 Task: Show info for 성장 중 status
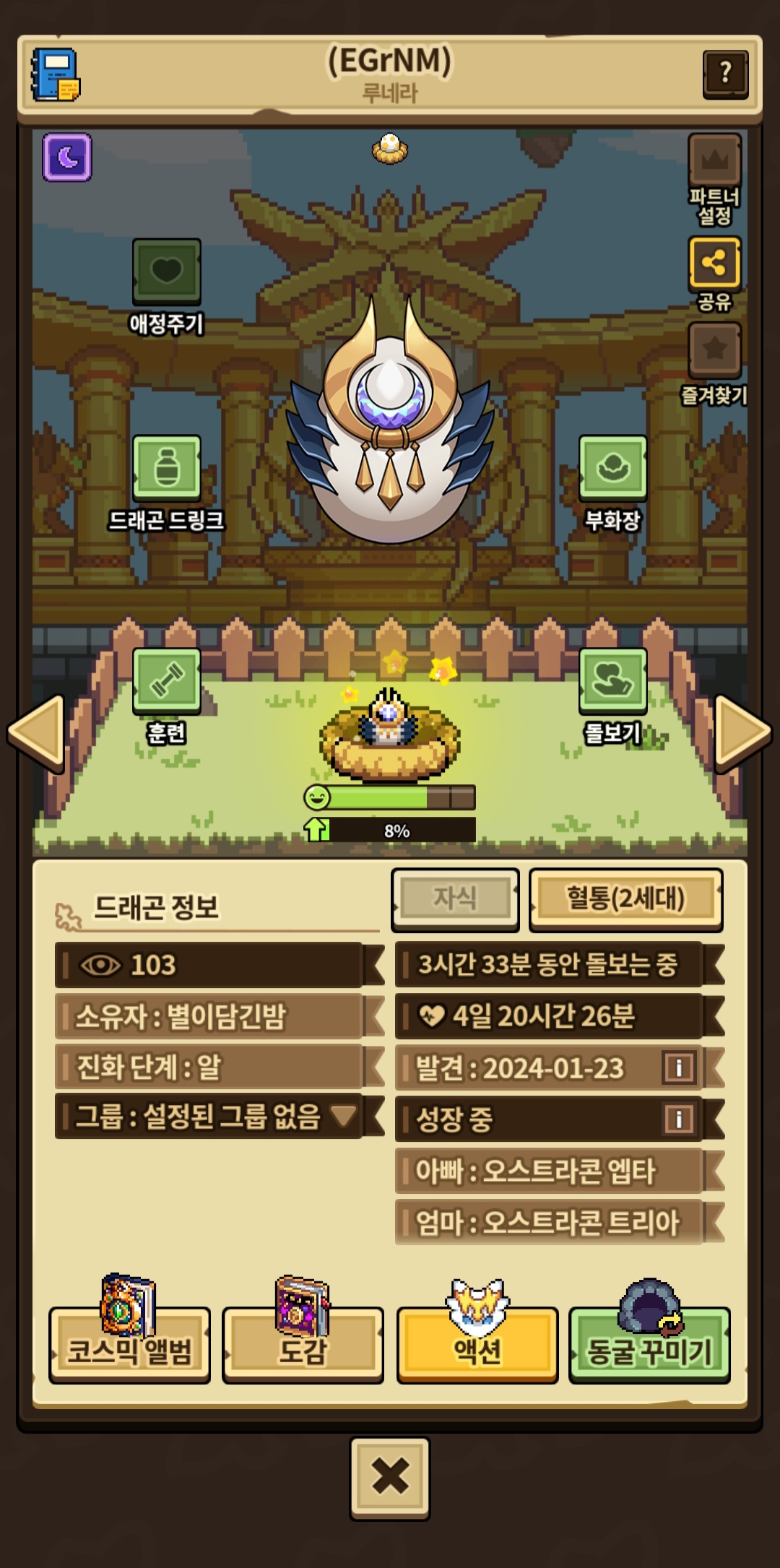679,1119
